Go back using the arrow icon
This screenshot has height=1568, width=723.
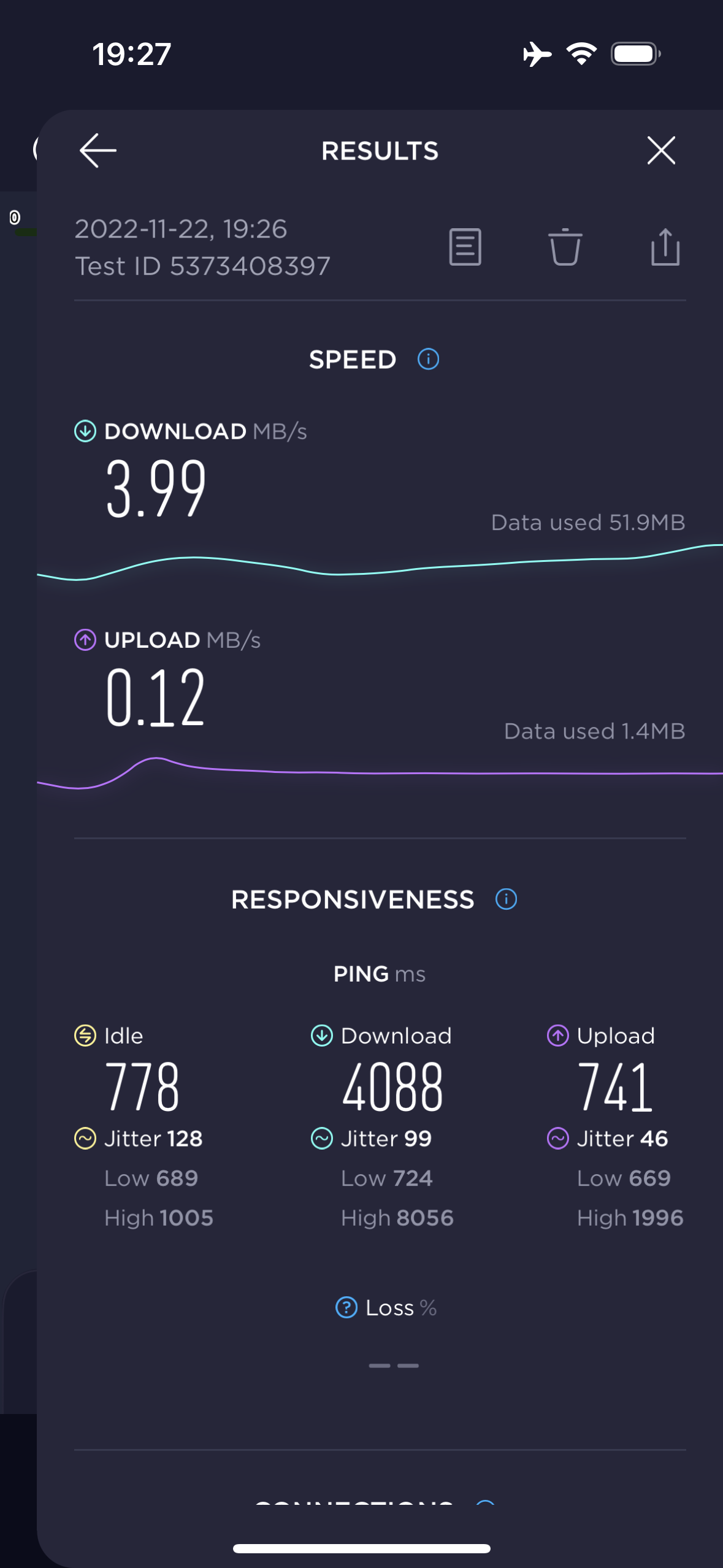click(x=98, y=150)
